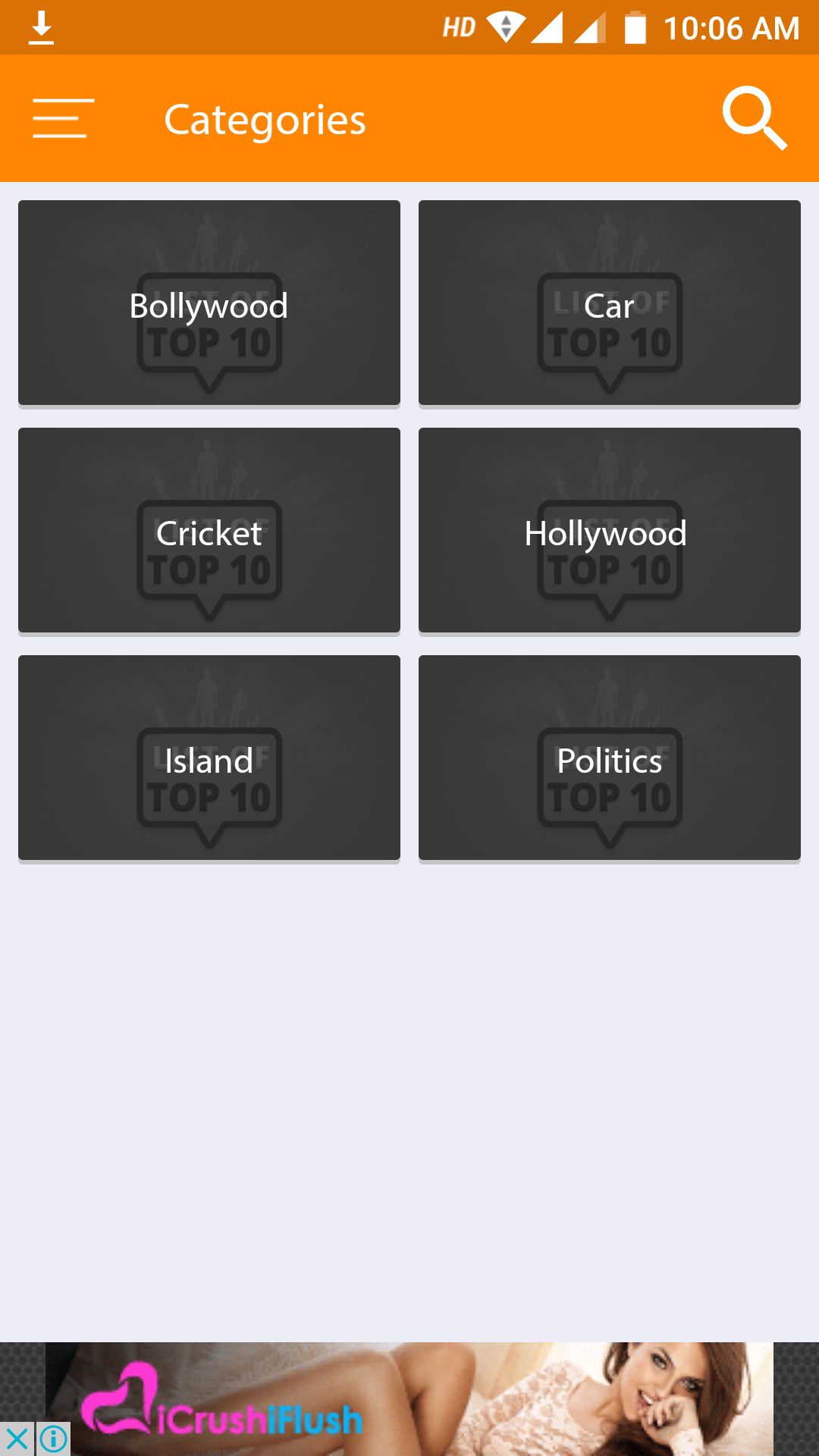Tap the ad info icon
The height and width of the screenshot is (1456, 819).
click(53, 1439)
